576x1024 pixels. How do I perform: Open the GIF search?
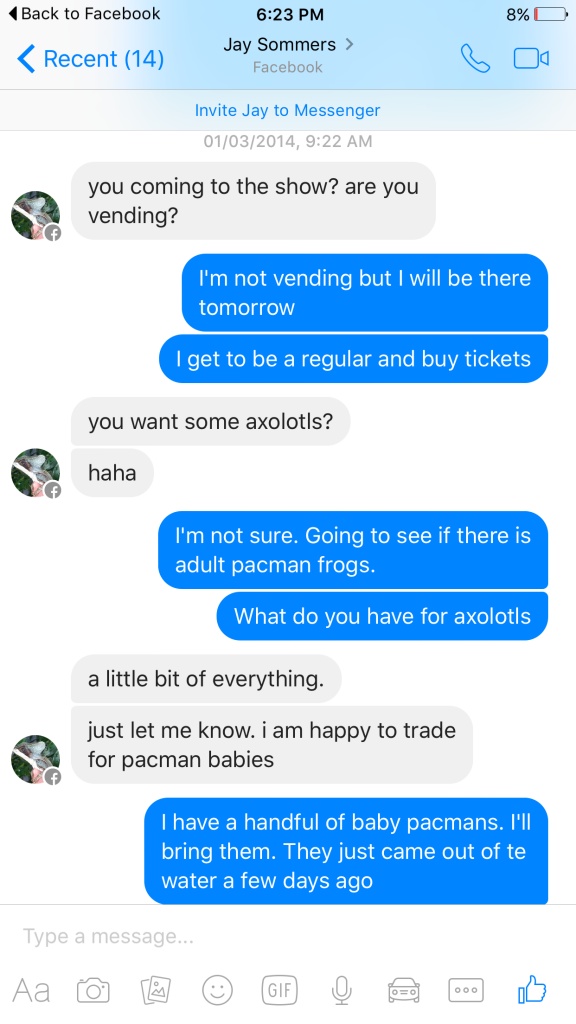click(280, 990)
